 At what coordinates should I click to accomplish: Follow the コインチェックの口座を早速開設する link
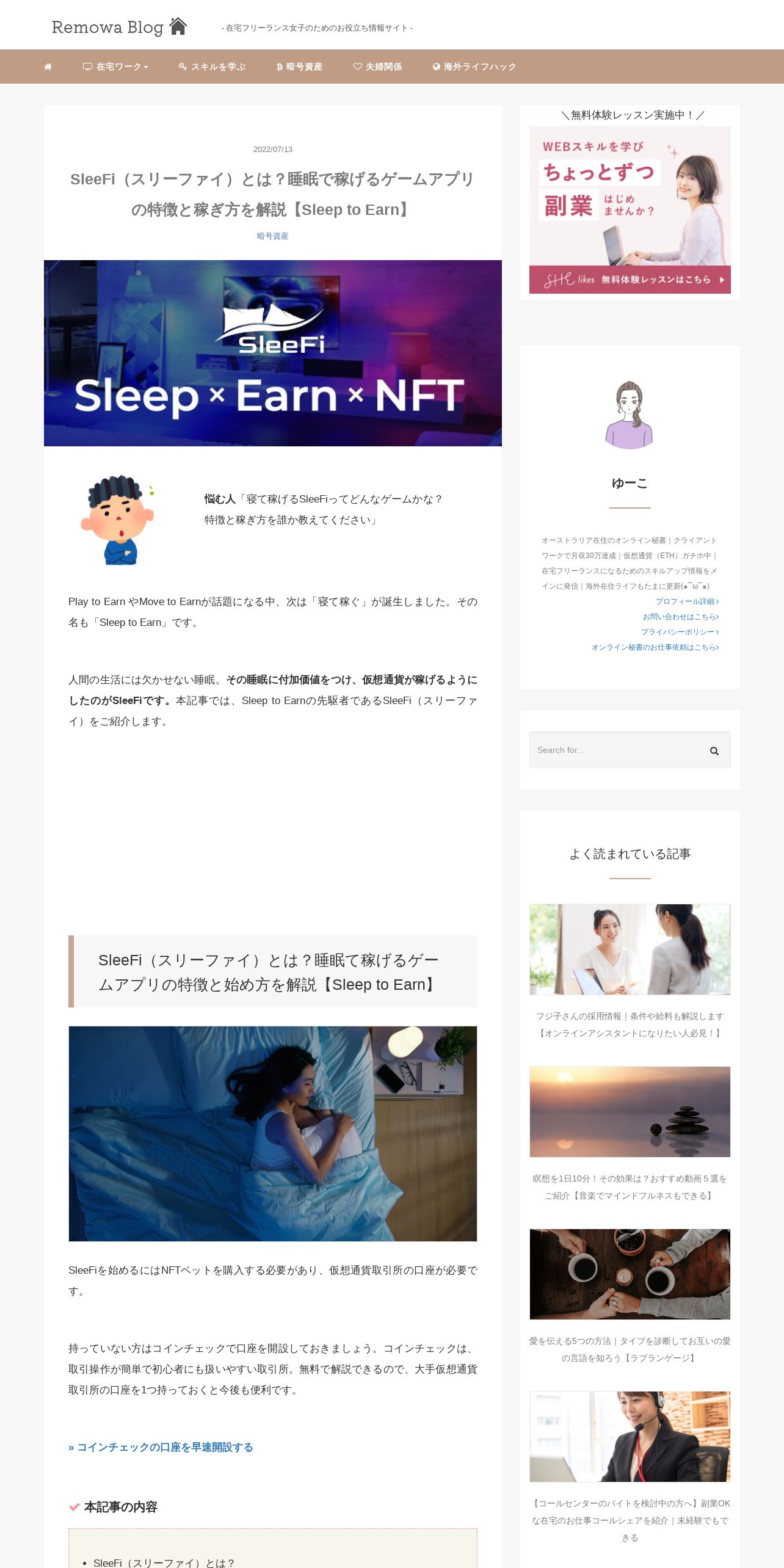161,1447
